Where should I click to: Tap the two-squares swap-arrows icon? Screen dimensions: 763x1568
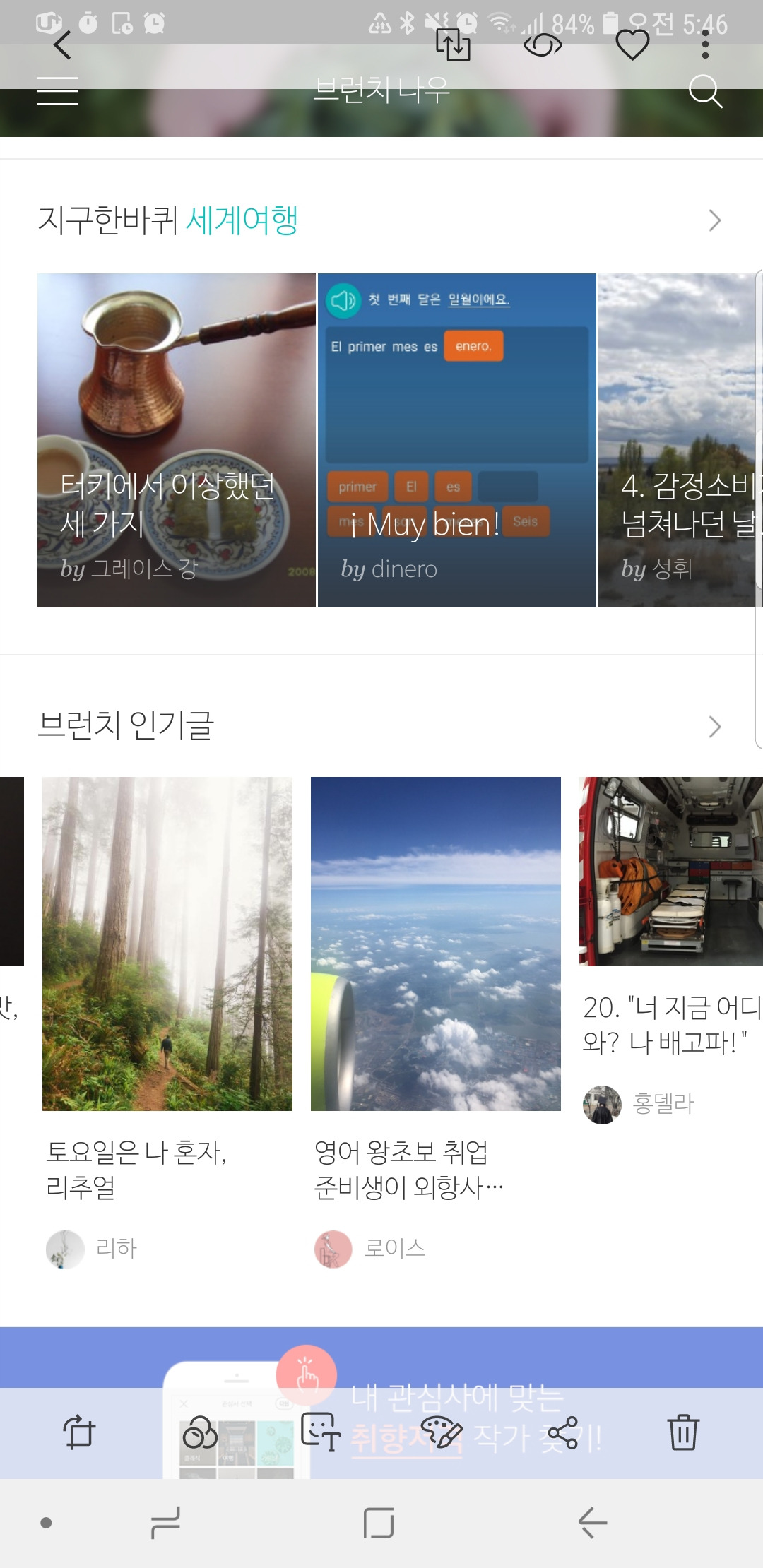(453, 45)
